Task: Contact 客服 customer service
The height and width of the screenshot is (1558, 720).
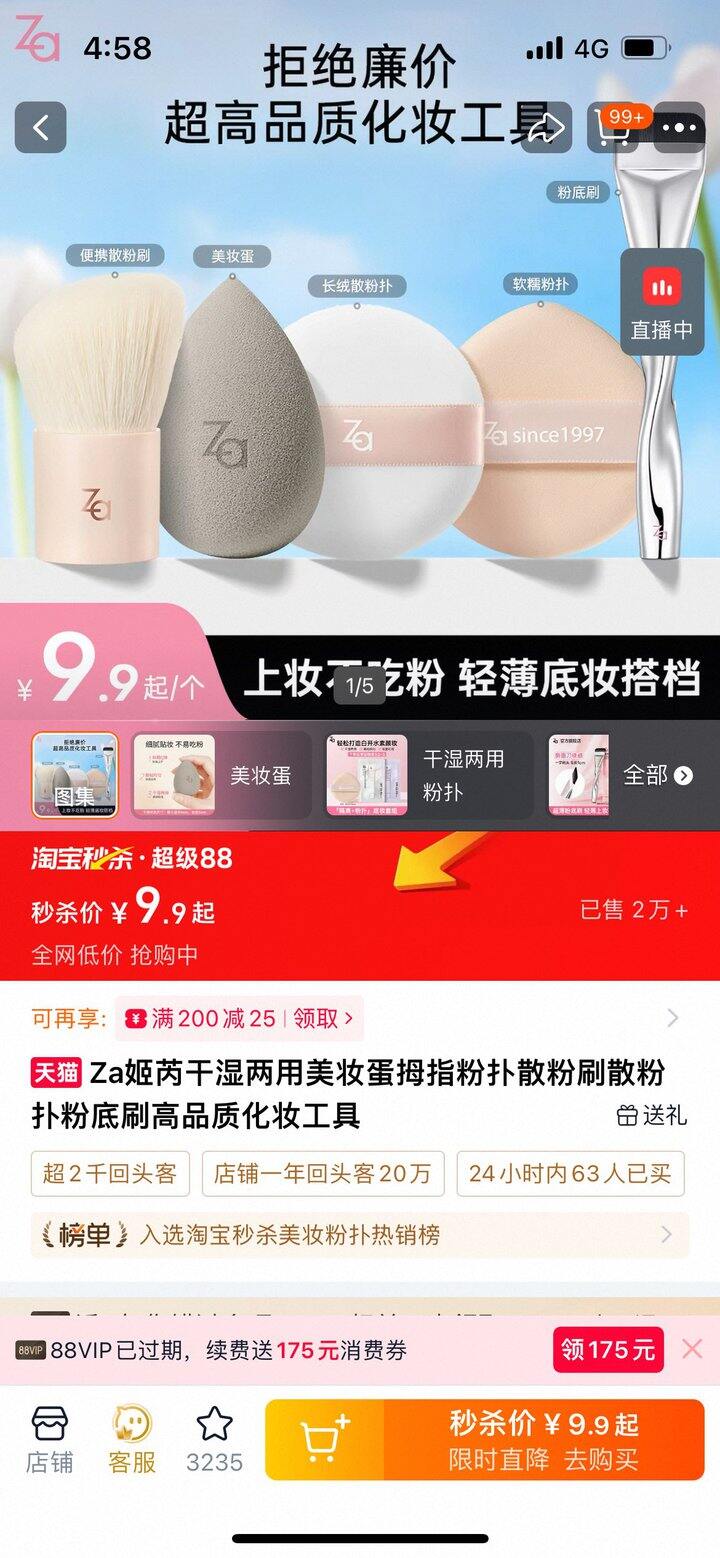Action: [132, 1438]
